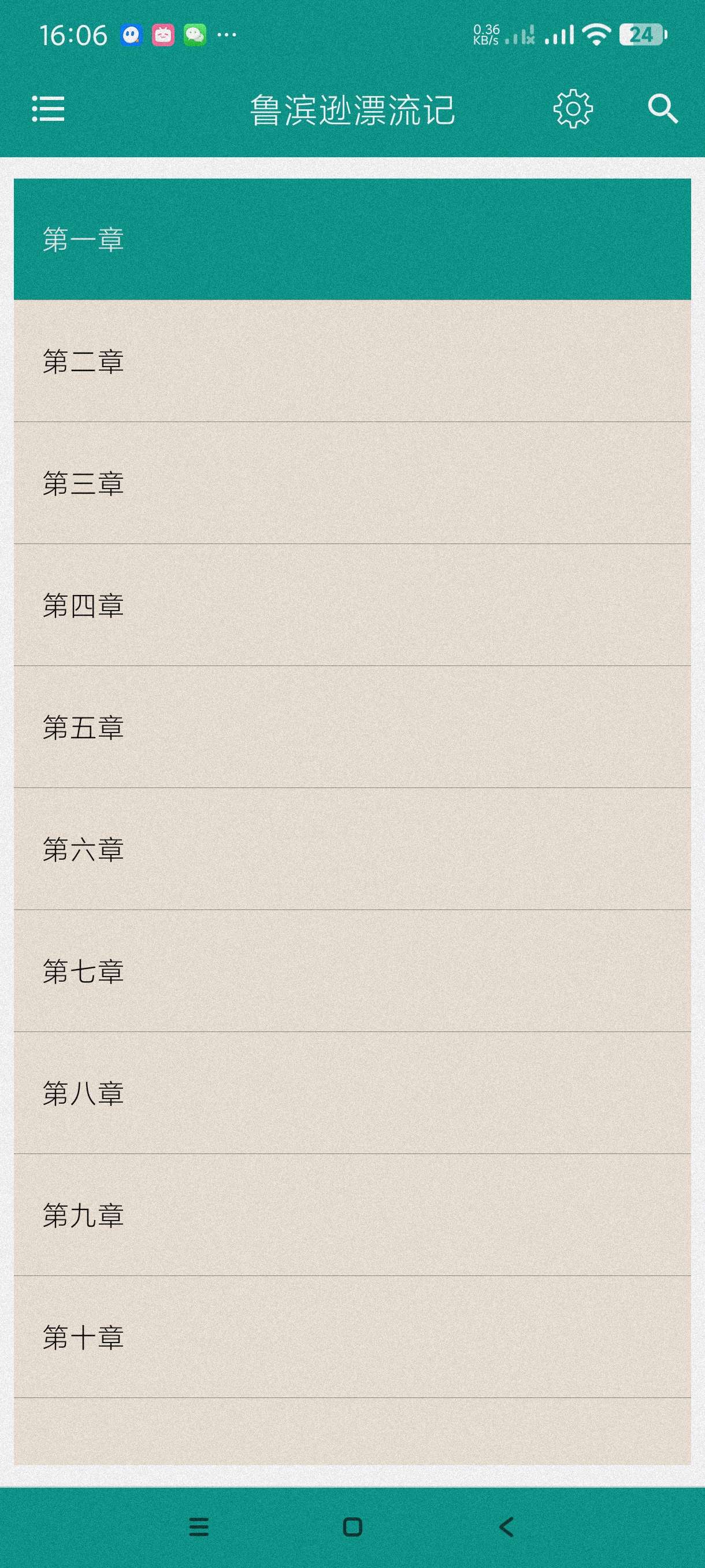Open chapter 第一章
The image size is (705, 1568).
[352, 239]
